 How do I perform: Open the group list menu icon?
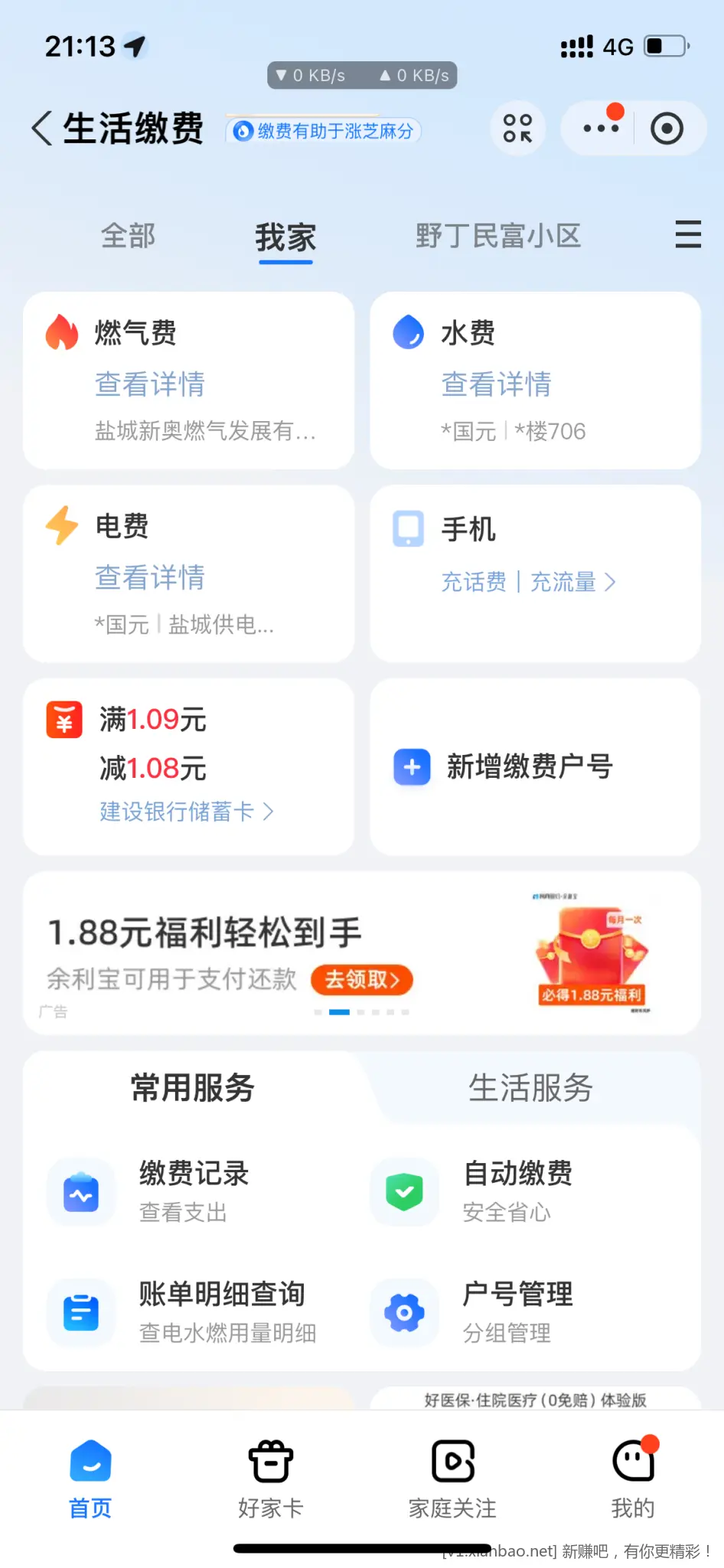[x=688, y=234]
